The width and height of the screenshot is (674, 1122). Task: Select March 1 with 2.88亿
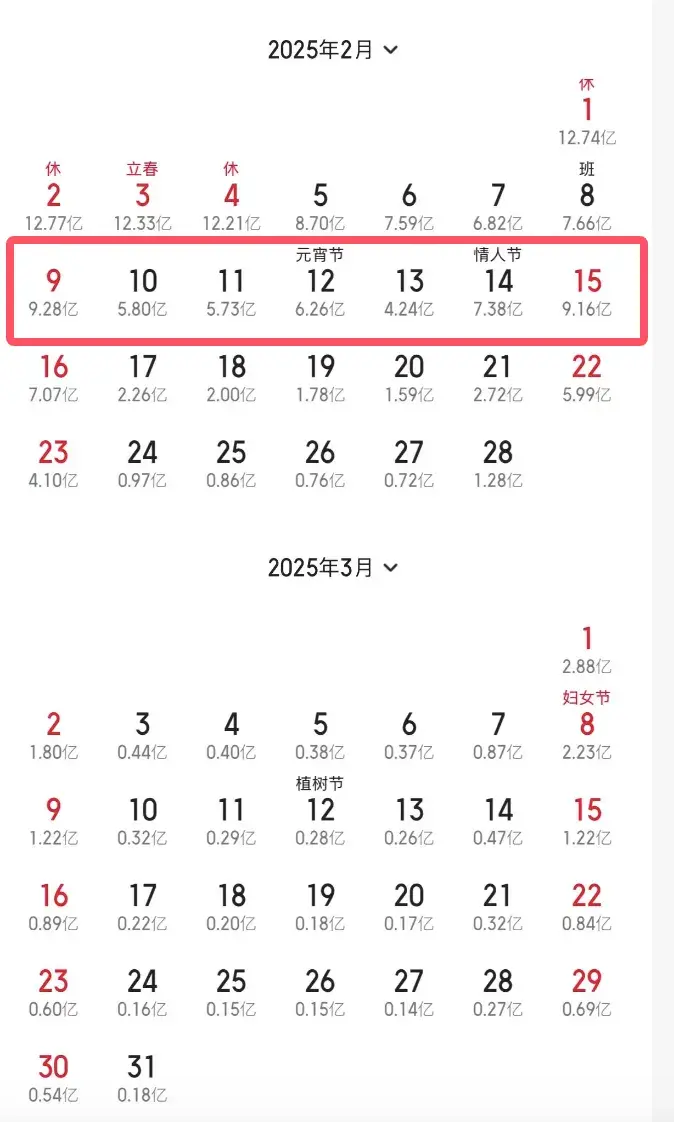[587, 640]
